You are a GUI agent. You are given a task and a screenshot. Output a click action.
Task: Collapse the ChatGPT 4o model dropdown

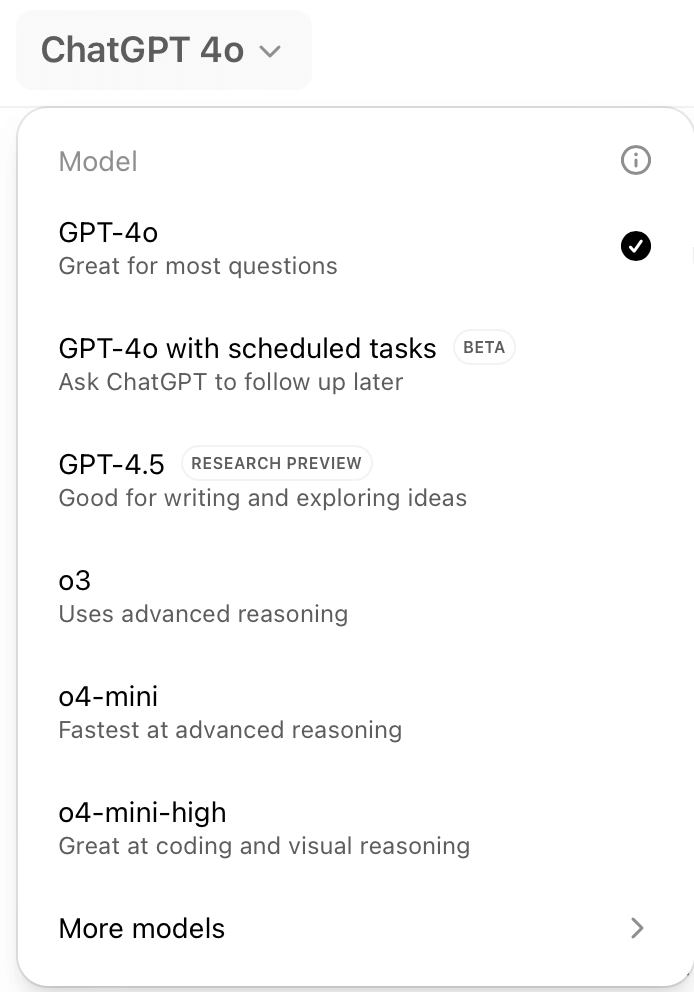(x=163, y=50)
